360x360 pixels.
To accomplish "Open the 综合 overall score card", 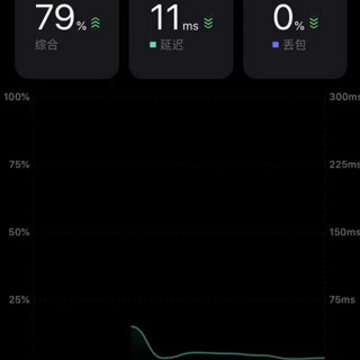I will 67,39.
